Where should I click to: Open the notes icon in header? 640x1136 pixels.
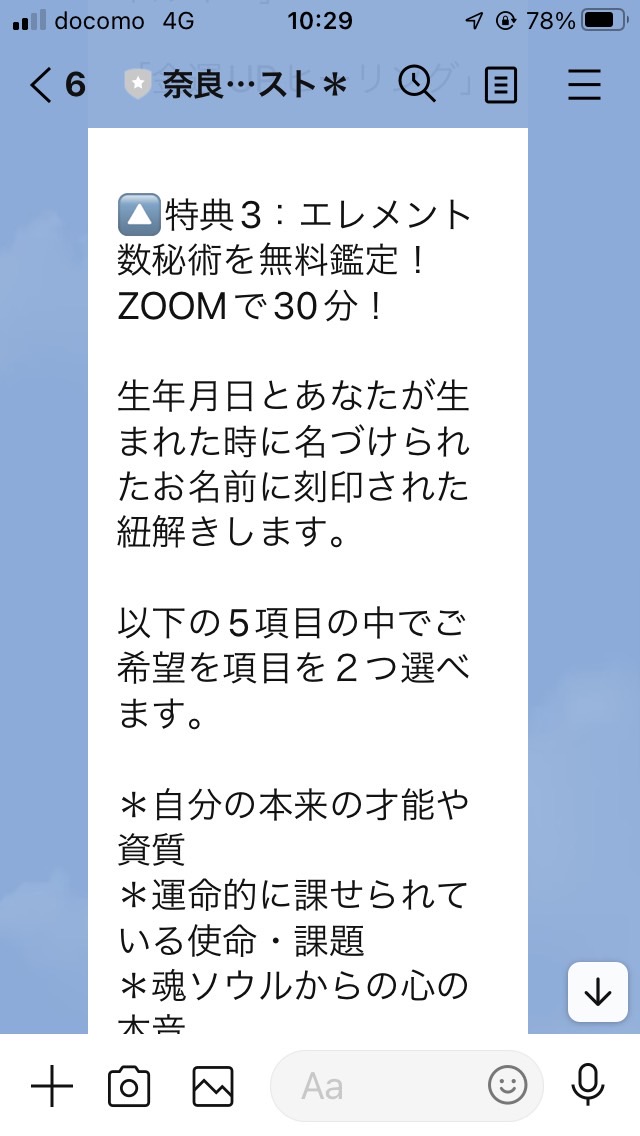click(500, 85)
